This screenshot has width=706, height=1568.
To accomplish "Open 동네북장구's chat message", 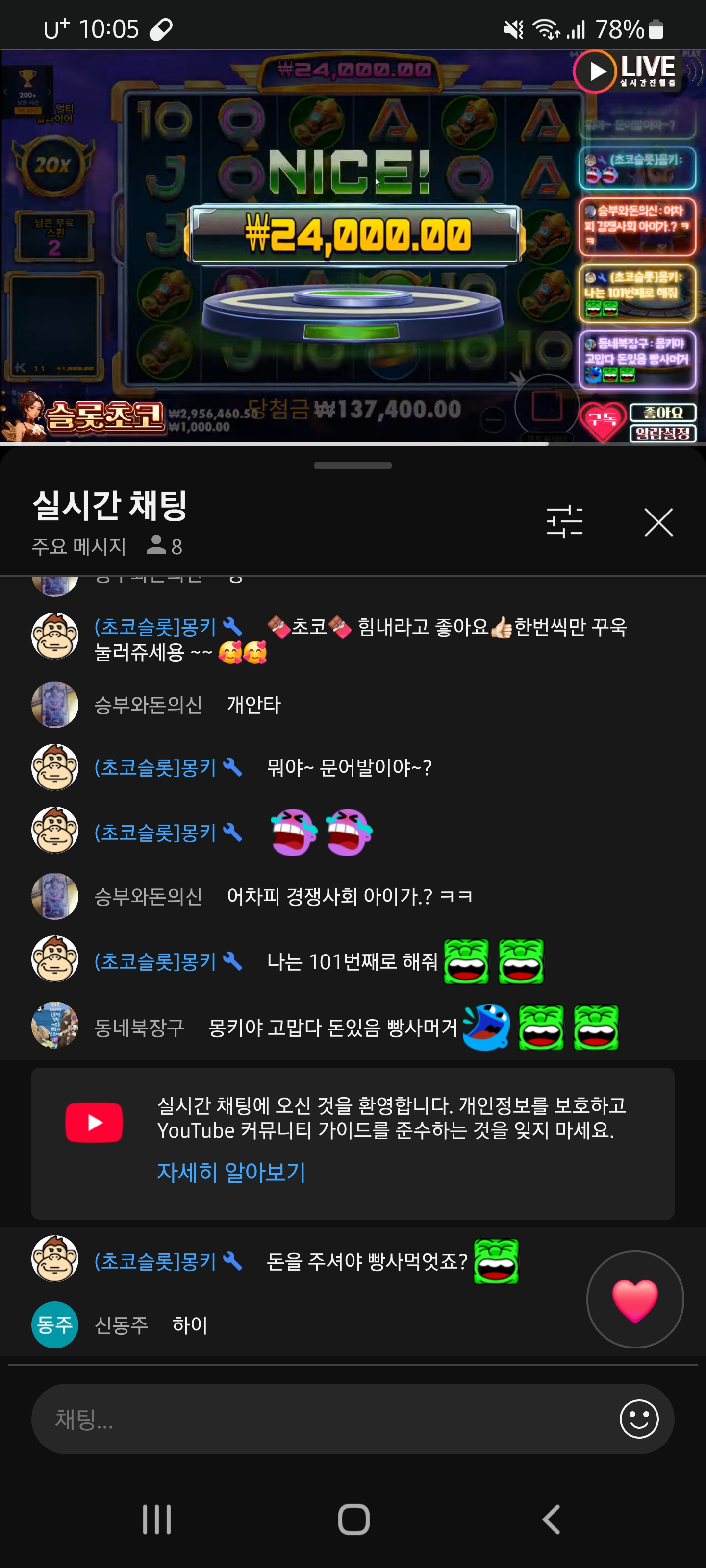I will [332, 1028].
